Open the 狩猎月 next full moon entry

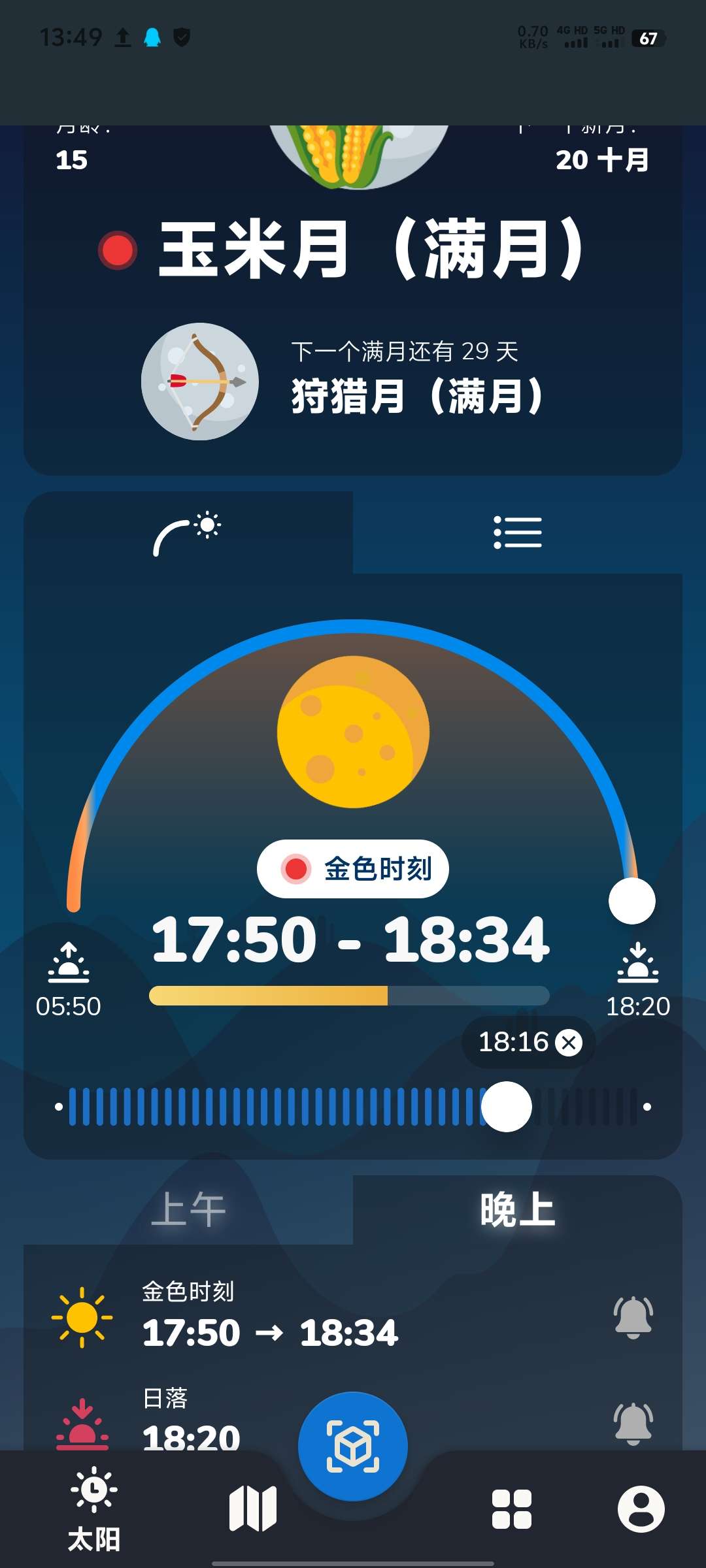(x=353, y=382)
